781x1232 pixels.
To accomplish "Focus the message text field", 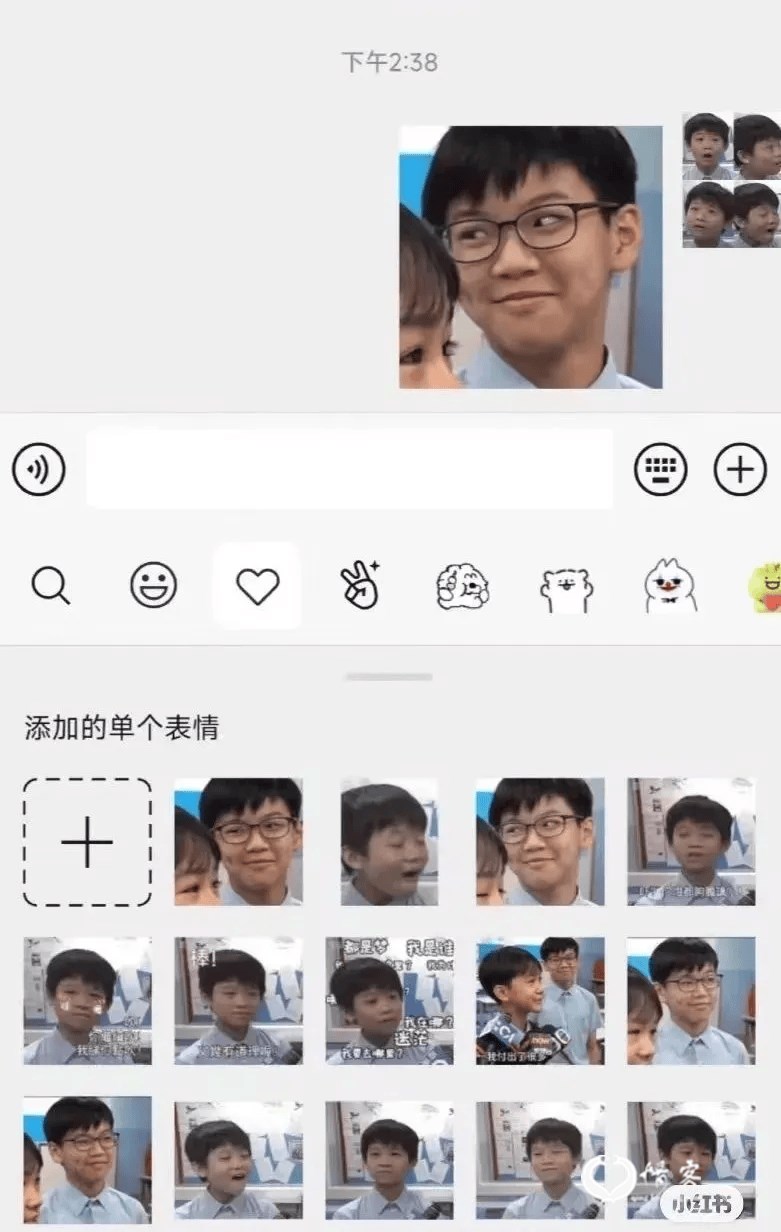I will point(349,469).
